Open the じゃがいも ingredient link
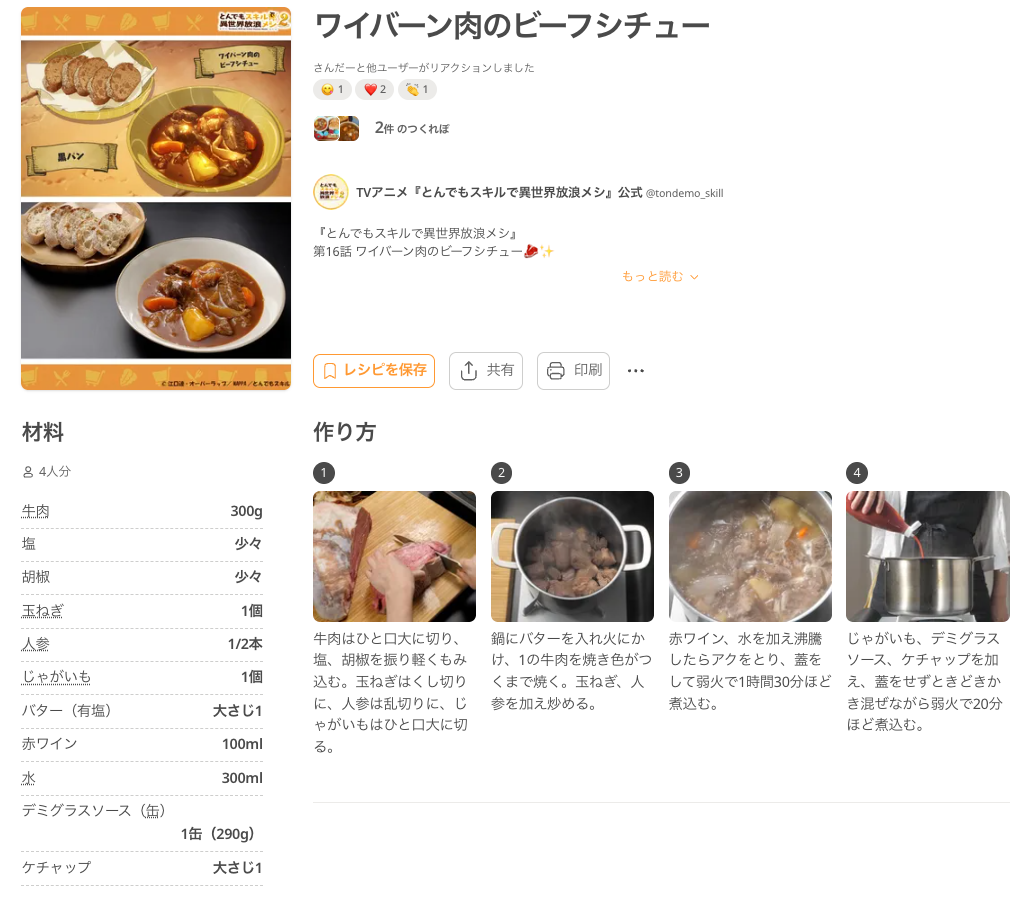1022x902 pixels. coord(56,677)
